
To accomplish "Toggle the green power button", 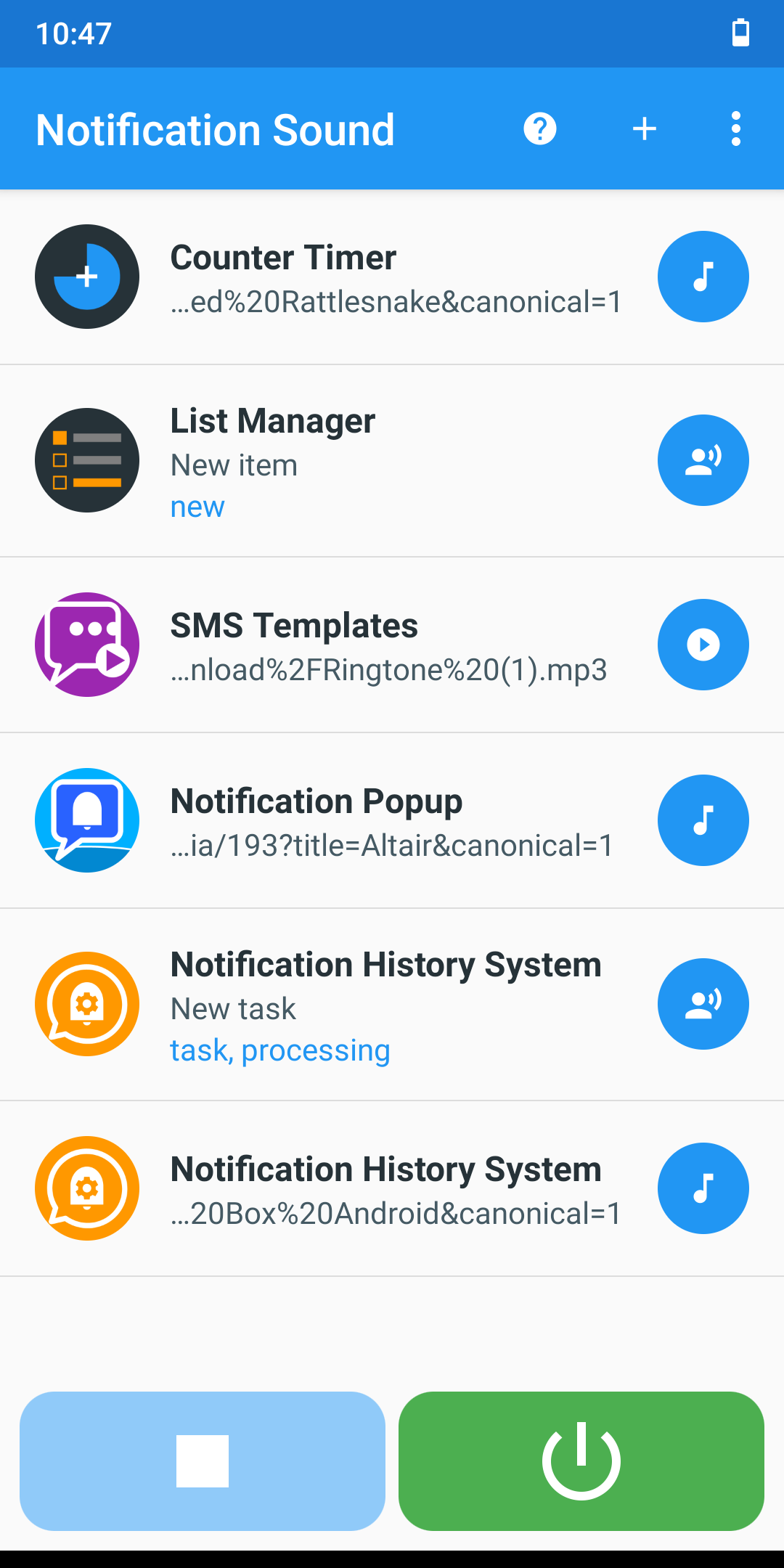I will coord(581,1461).
